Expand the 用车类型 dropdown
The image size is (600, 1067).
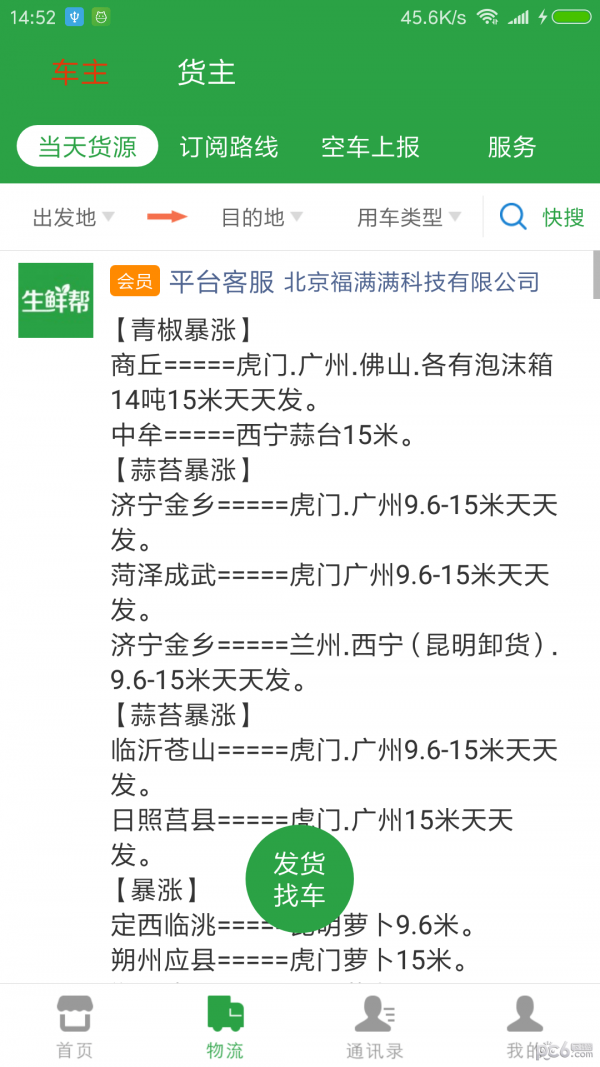410,218
